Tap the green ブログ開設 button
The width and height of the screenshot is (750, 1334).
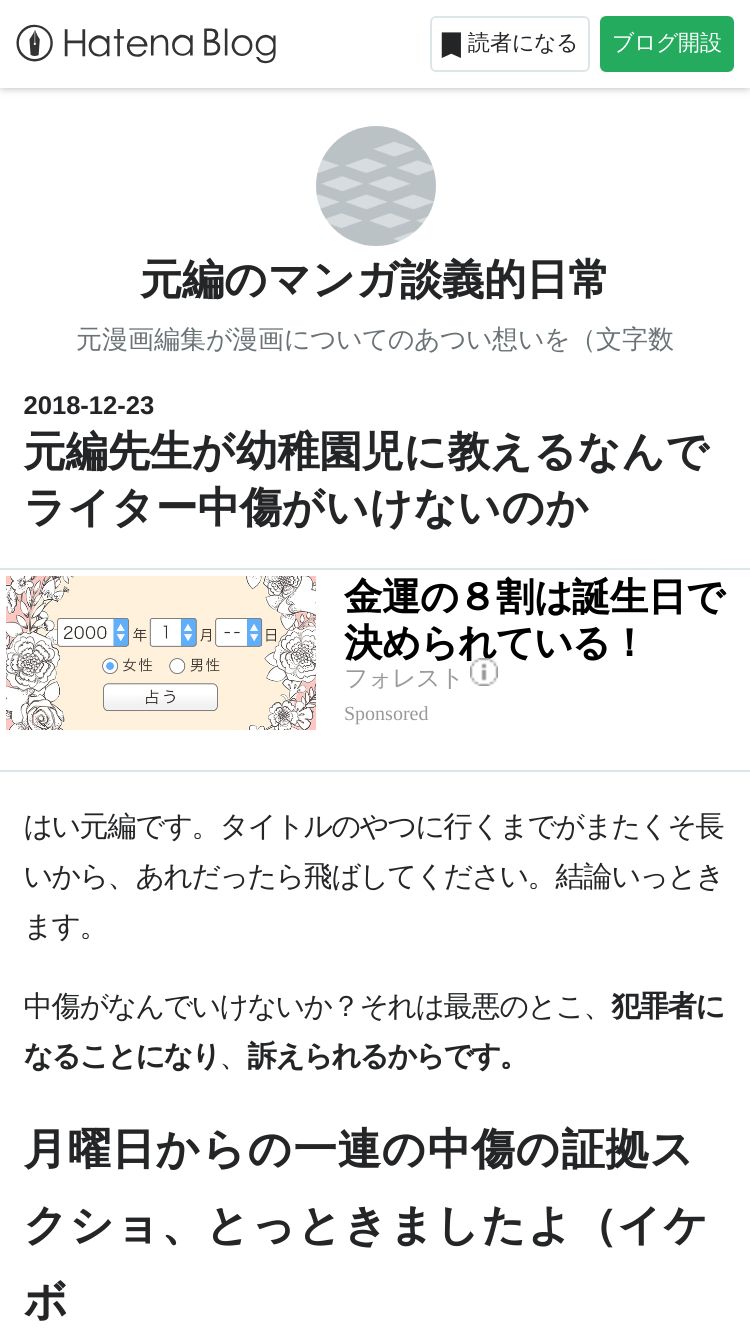(667, 44)
